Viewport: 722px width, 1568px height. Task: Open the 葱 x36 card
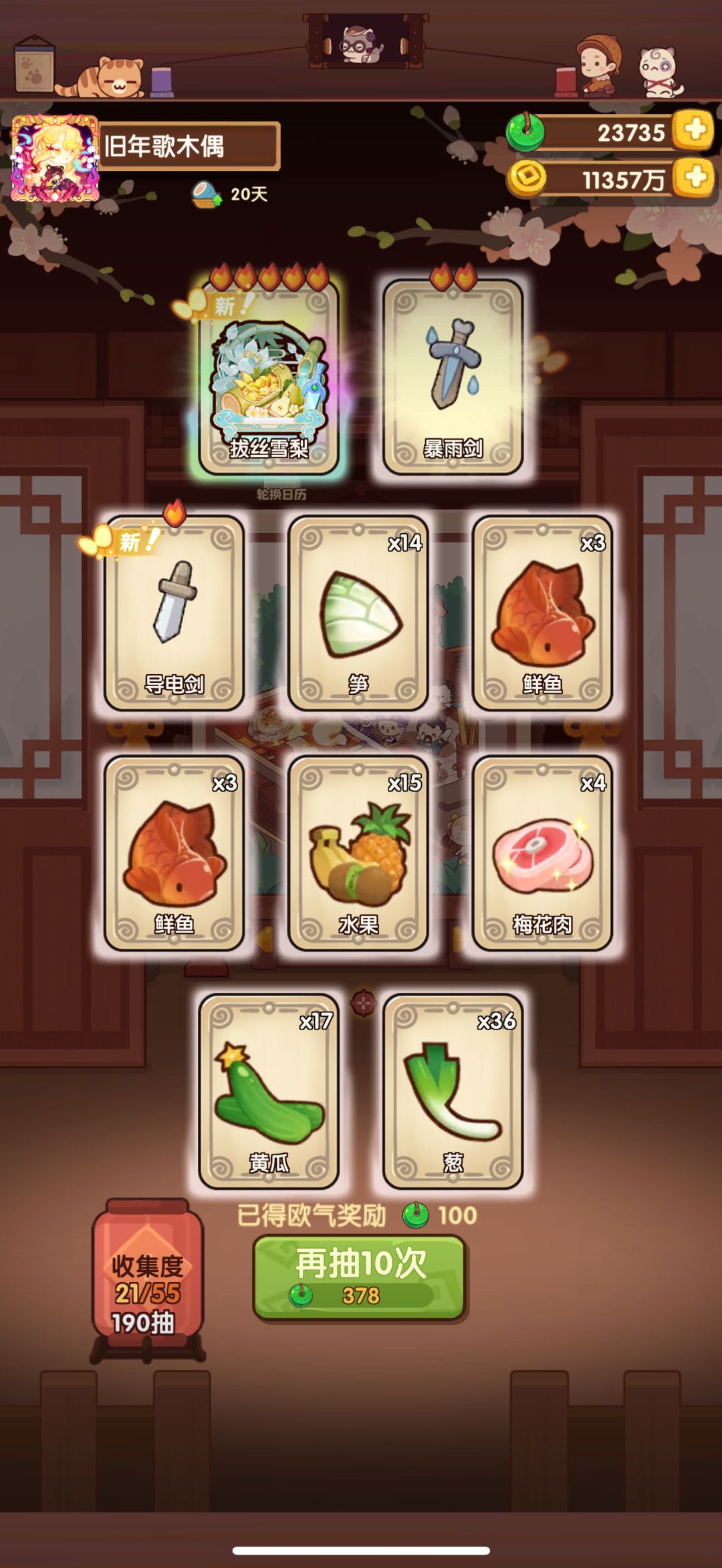tap(453, 1091)
